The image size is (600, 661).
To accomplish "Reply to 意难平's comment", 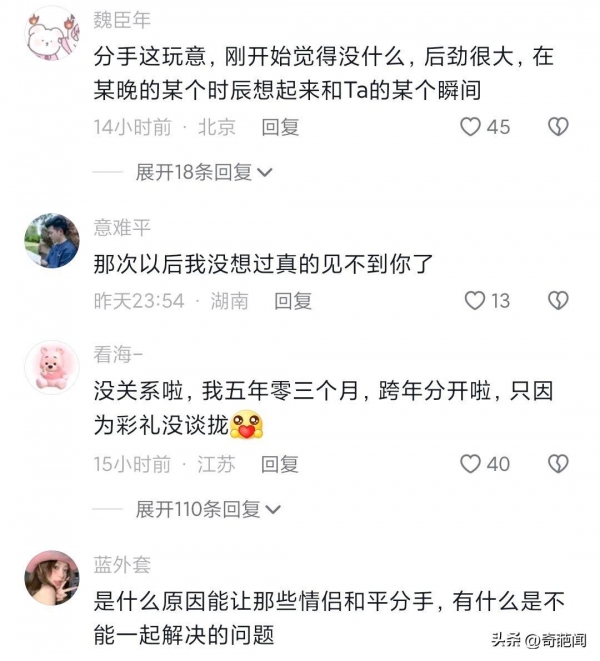I will point(293,300).
